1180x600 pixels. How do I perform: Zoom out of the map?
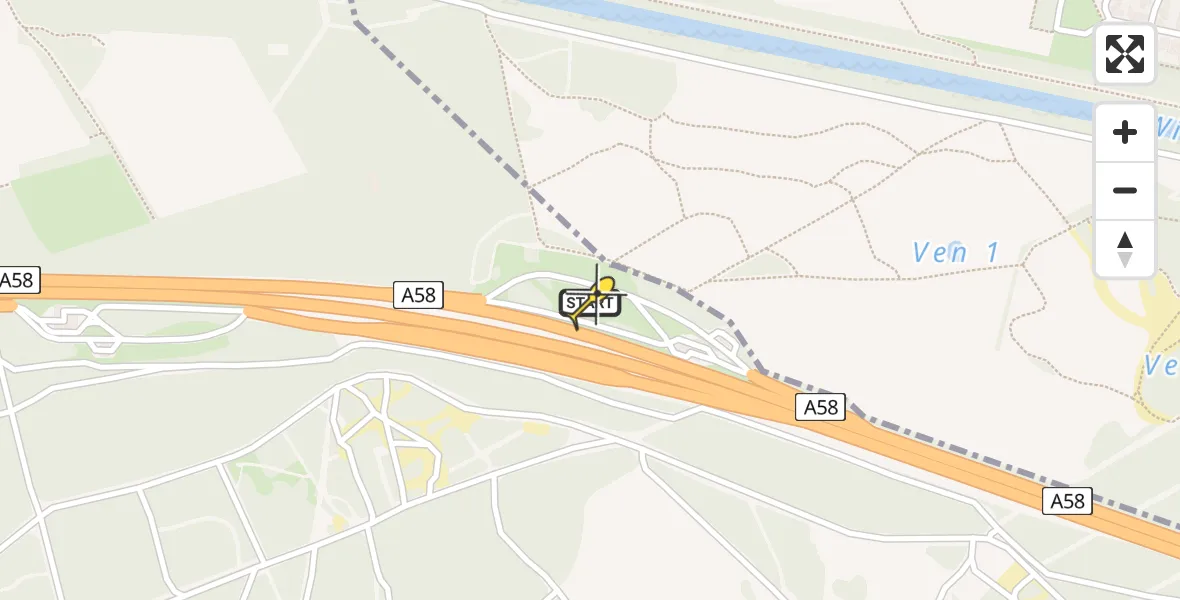click(x=1125, y=190)
